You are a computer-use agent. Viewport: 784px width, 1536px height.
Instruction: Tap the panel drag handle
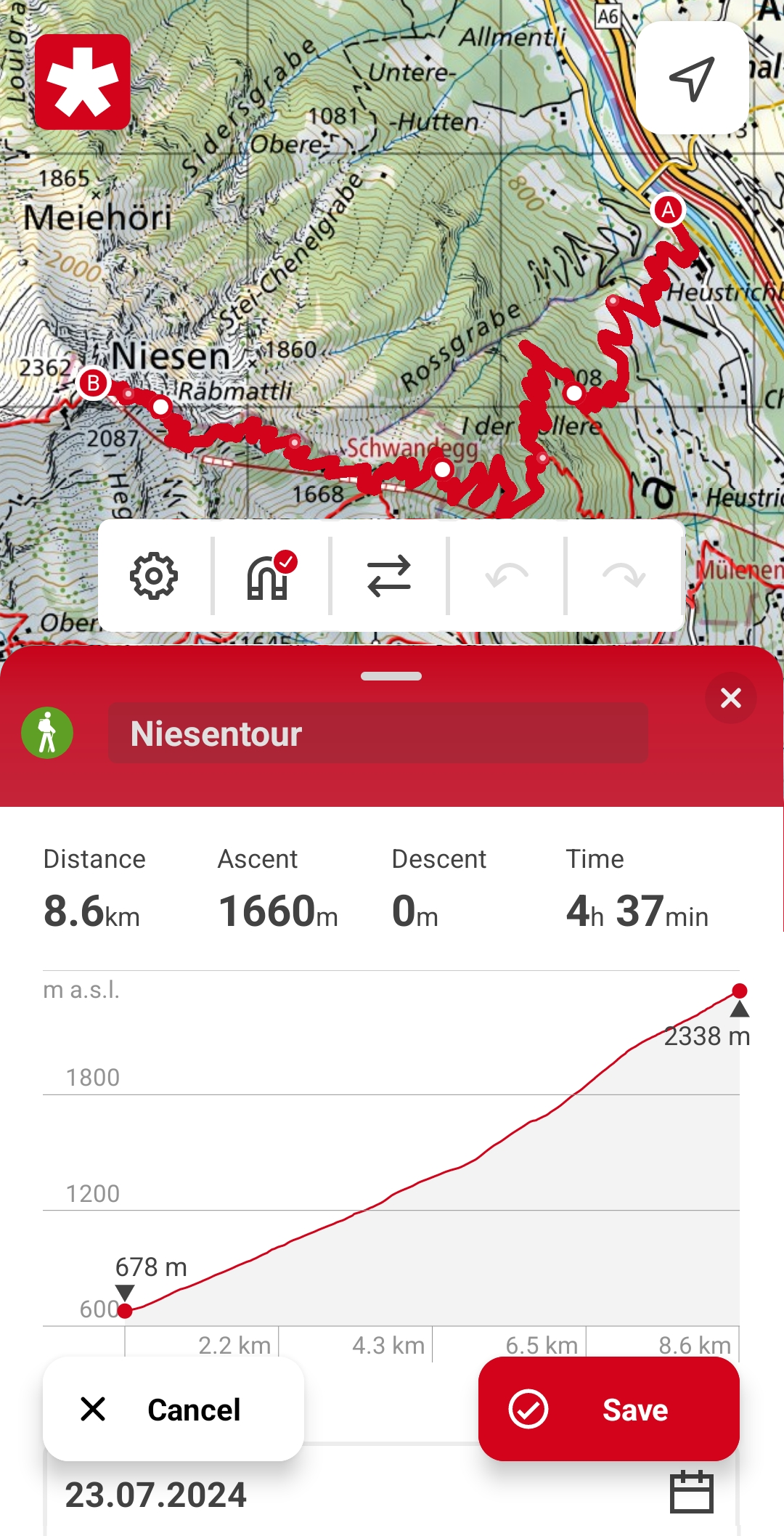[391, 676]
